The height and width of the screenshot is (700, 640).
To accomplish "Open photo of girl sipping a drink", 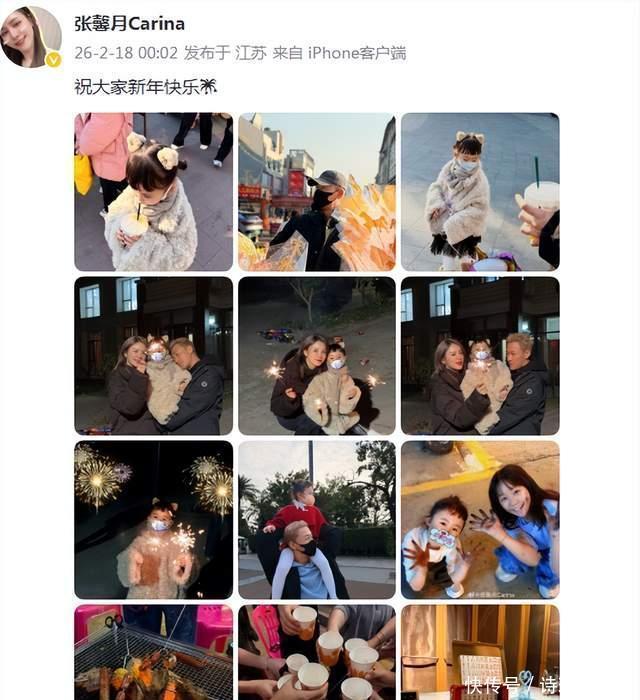I will click(x=153, y=191).
